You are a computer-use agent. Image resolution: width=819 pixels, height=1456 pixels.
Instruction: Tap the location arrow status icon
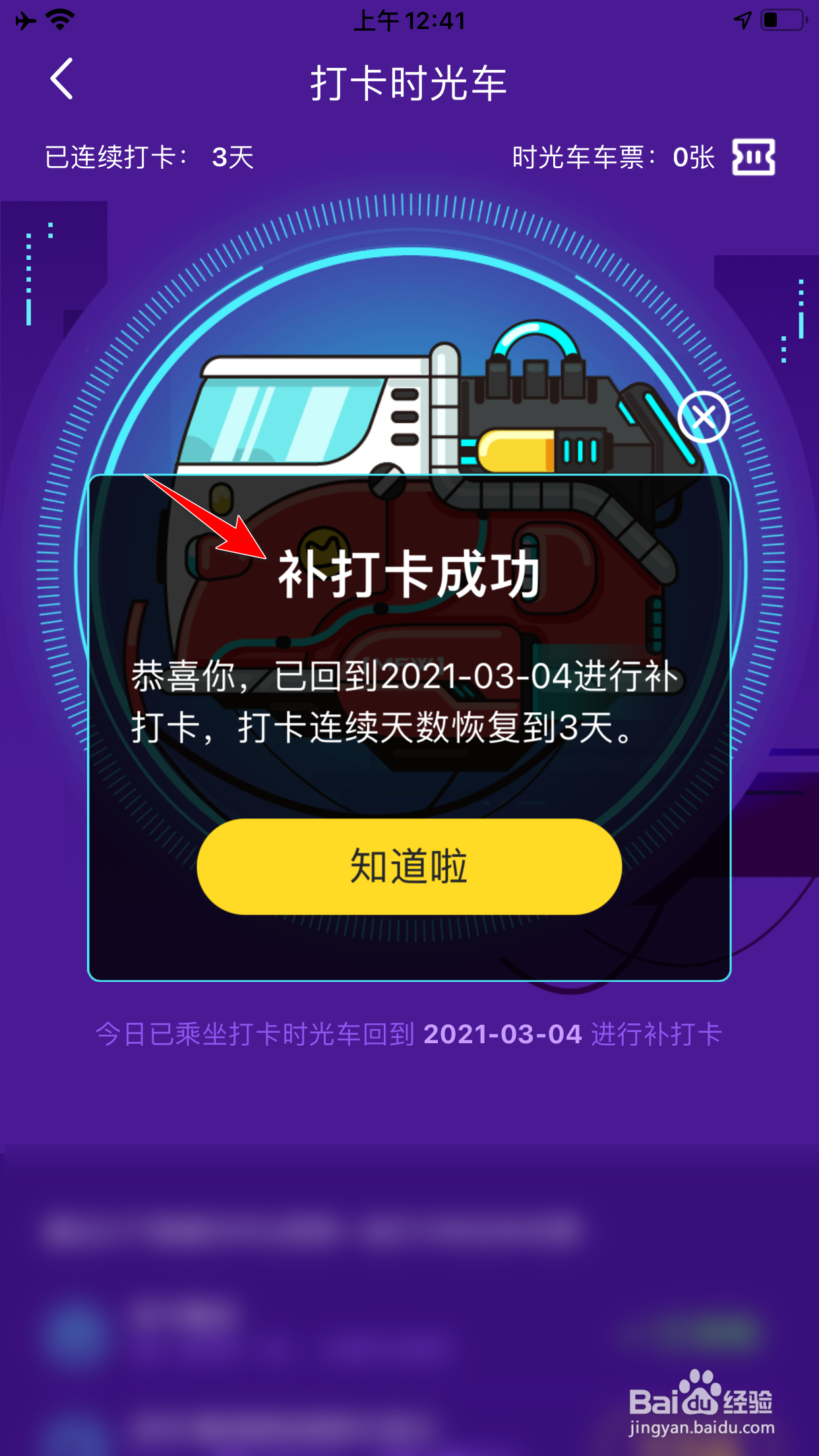(744, 20)
